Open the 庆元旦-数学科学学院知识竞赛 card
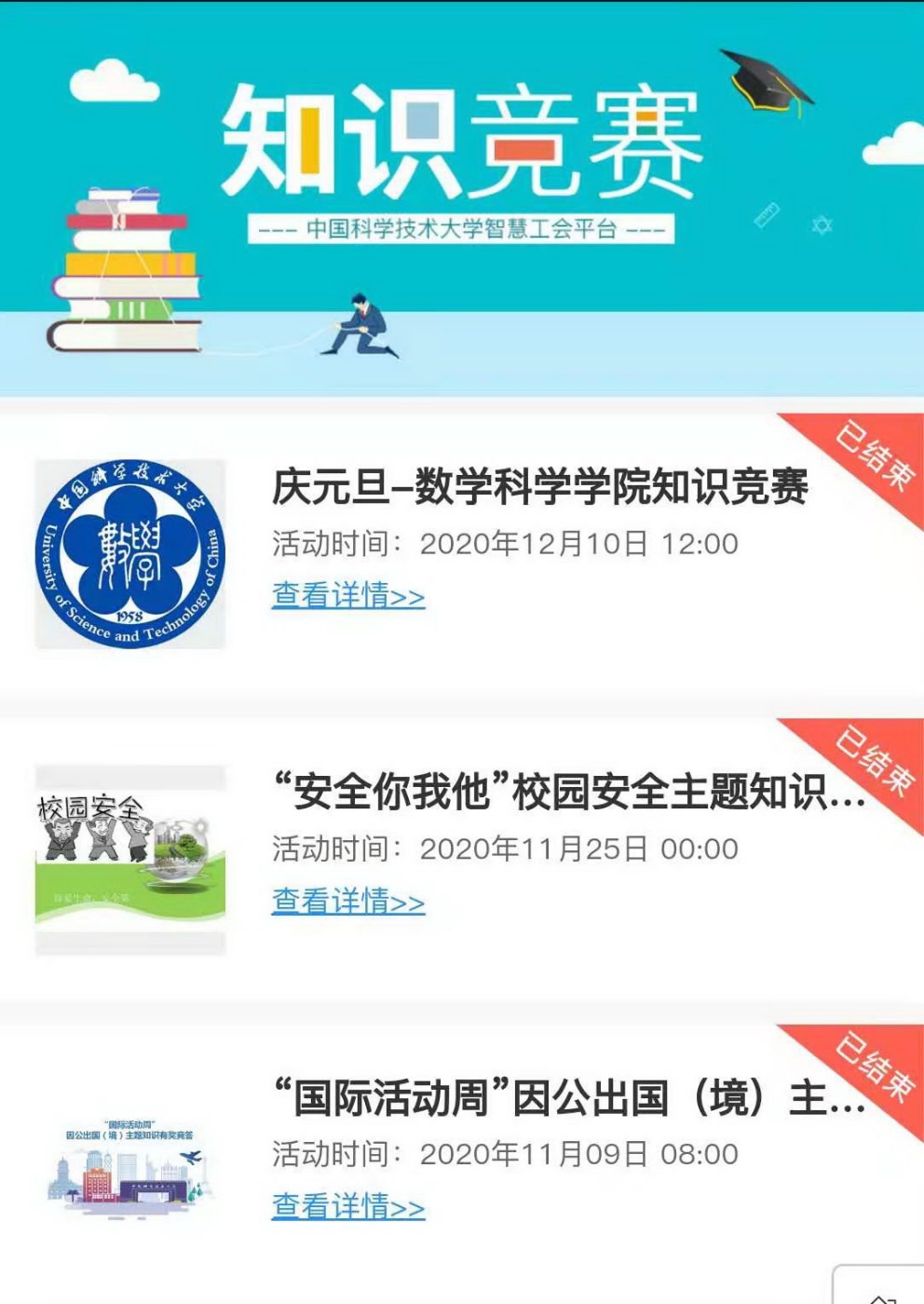The image size is (924, 1304). tap(538, 487)
